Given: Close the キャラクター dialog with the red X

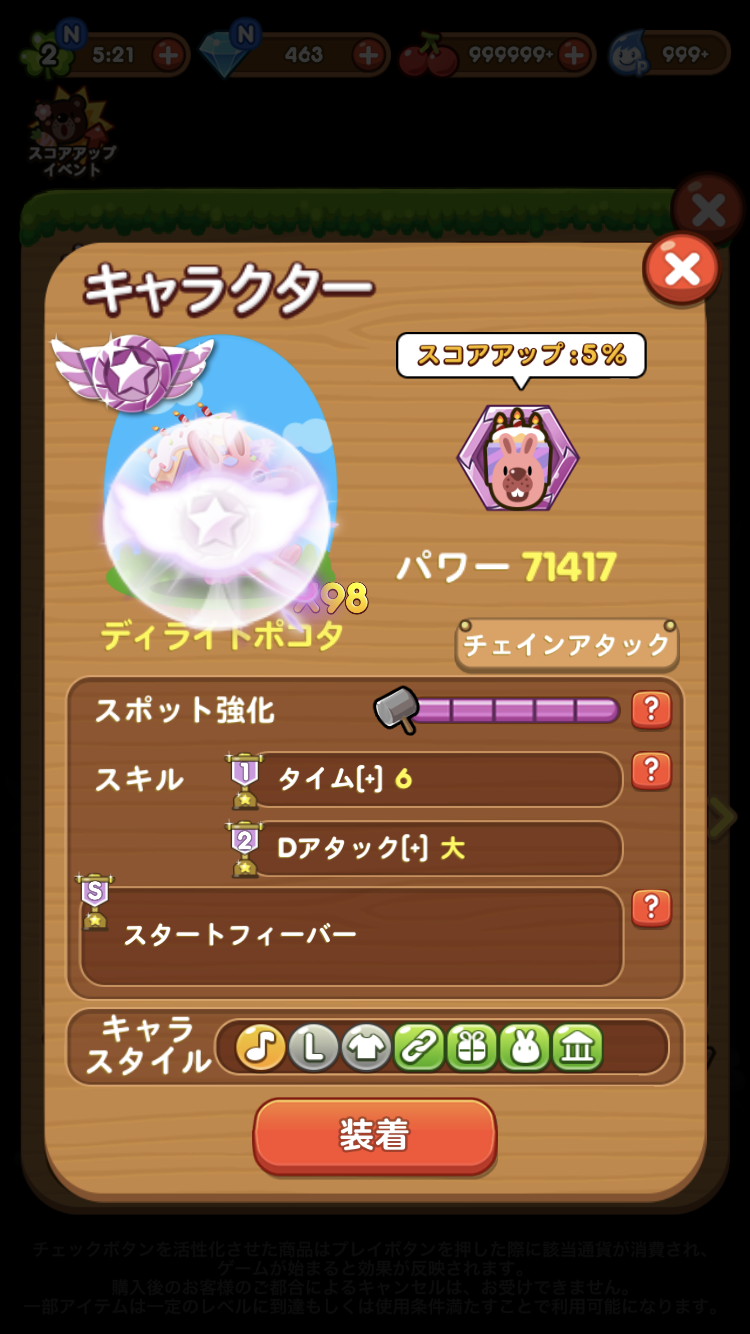Looking at the screenshot, I should [x=682, y=268].
